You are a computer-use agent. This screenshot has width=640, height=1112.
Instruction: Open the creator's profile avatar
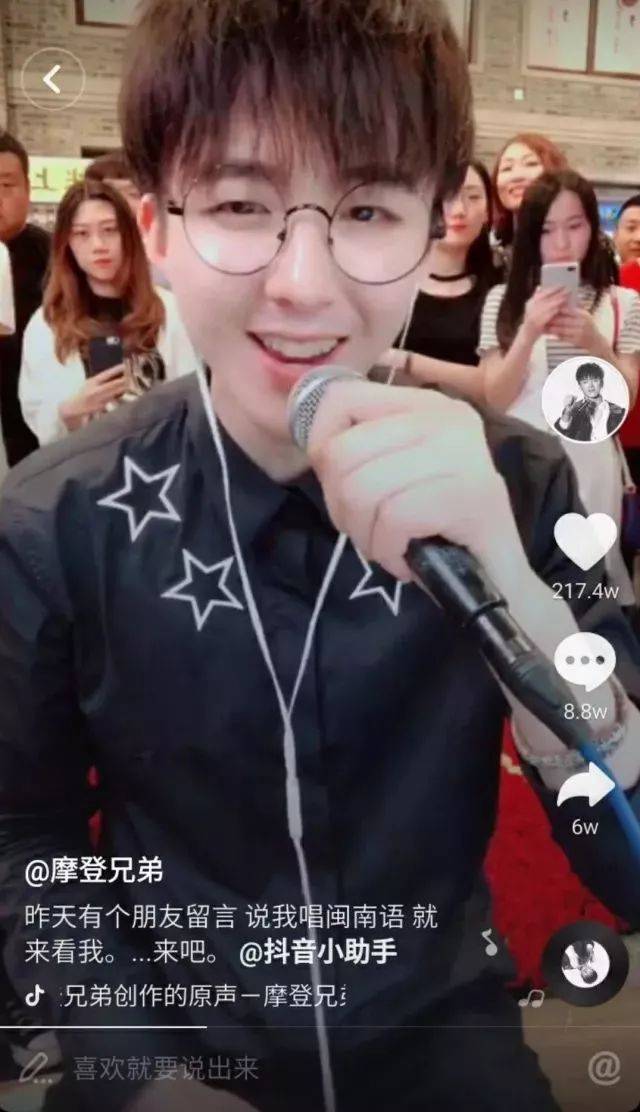coord(585,400)
